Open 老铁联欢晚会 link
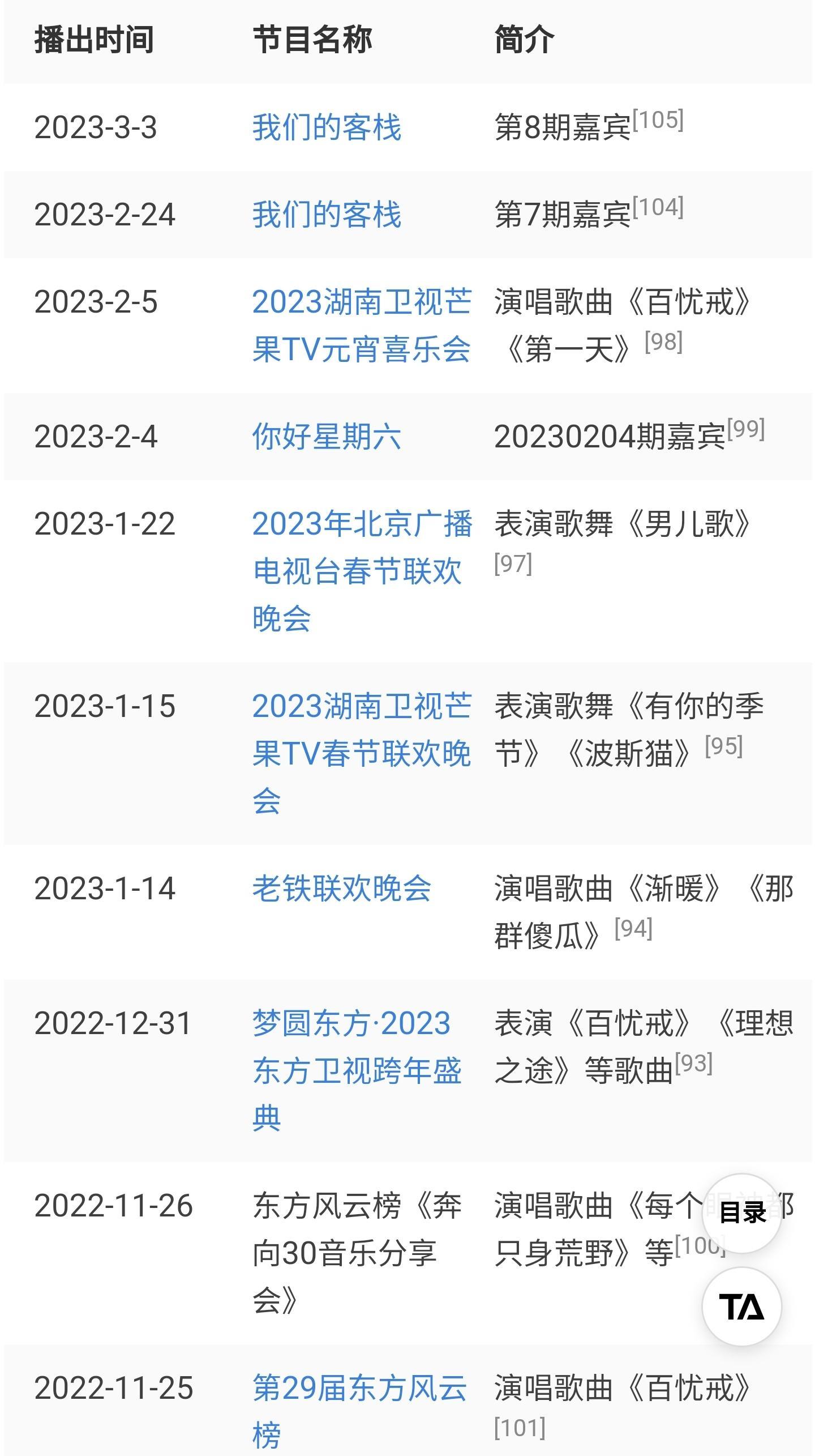 click(341, 888)
